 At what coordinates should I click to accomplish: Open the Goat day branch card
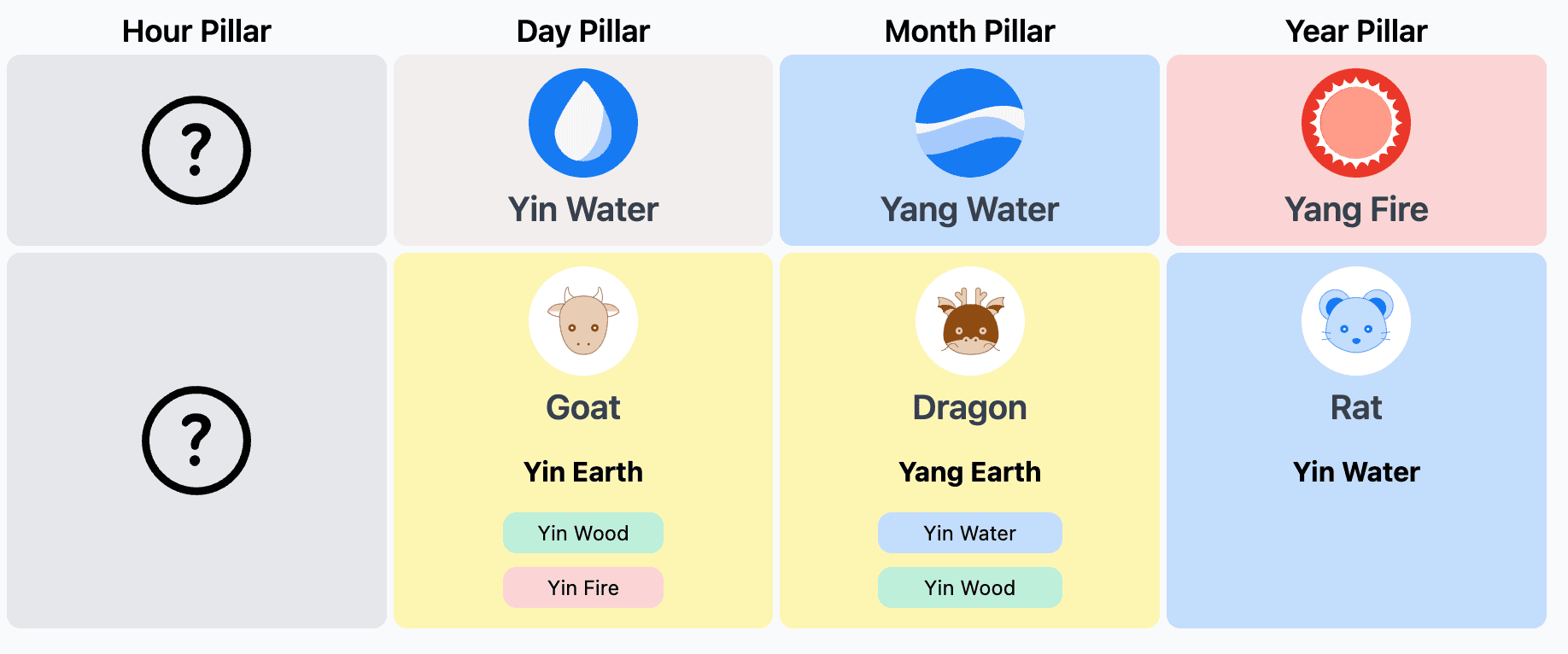tap(583, 440)
